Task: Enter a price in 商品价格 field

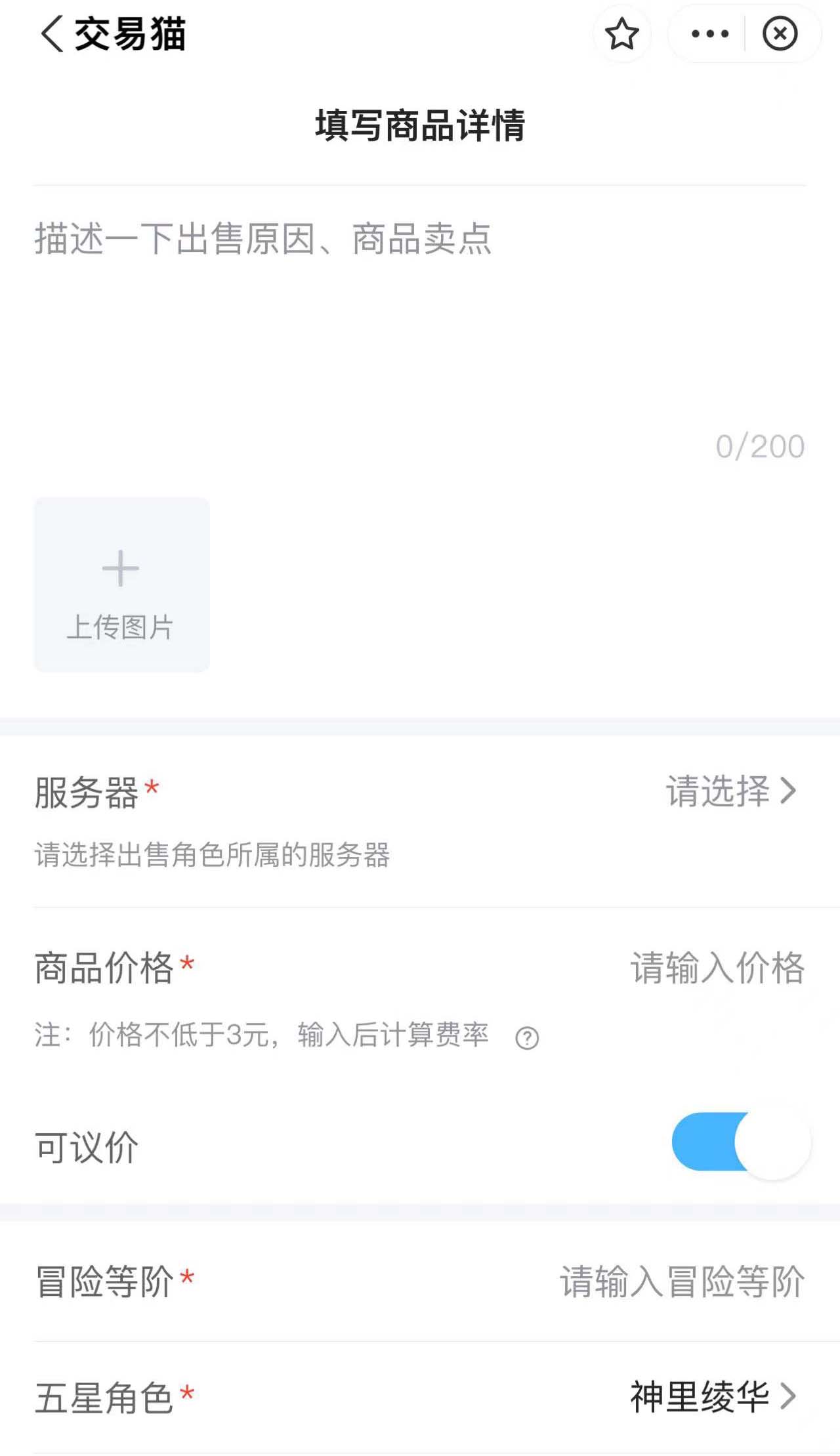Action: 717,968
